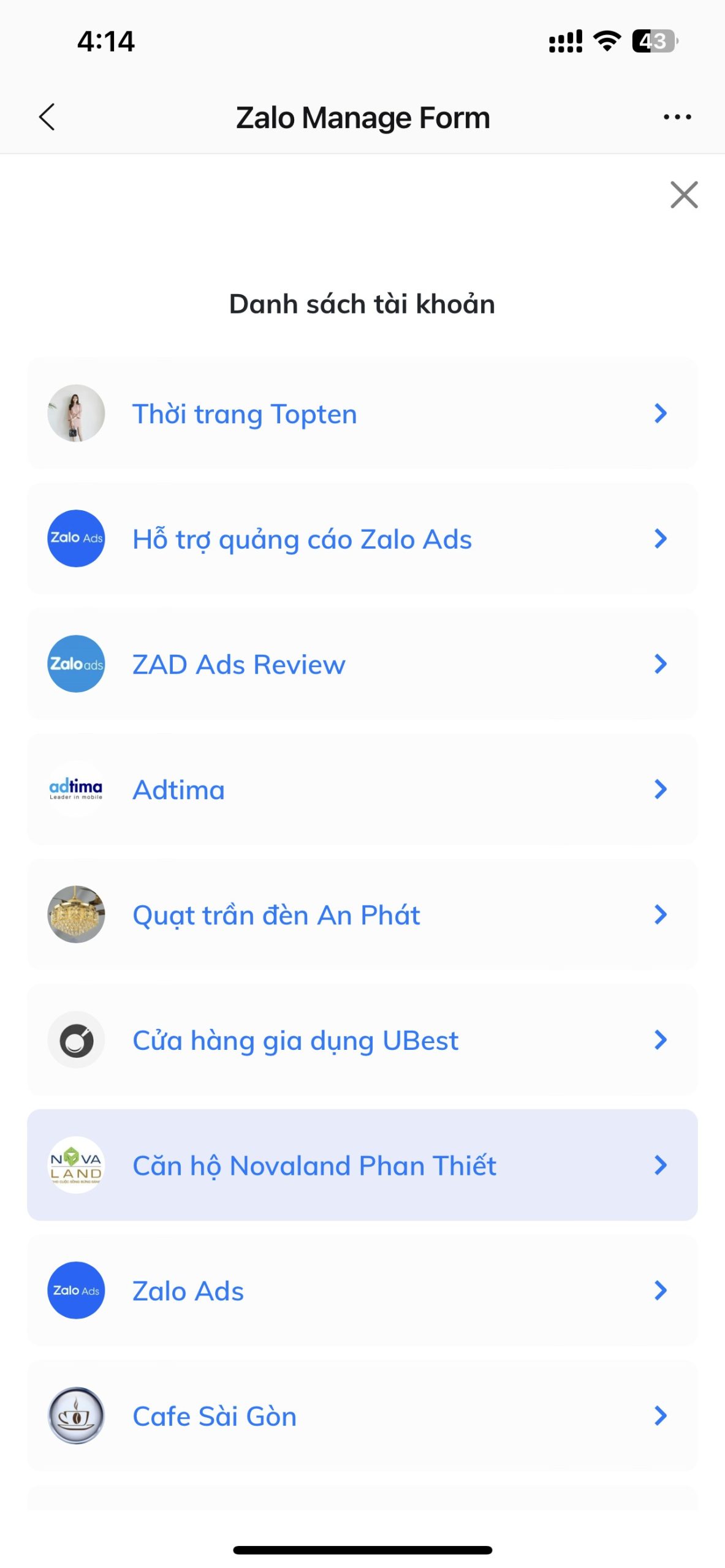Click the Adtima logo icon

[75, 790]
